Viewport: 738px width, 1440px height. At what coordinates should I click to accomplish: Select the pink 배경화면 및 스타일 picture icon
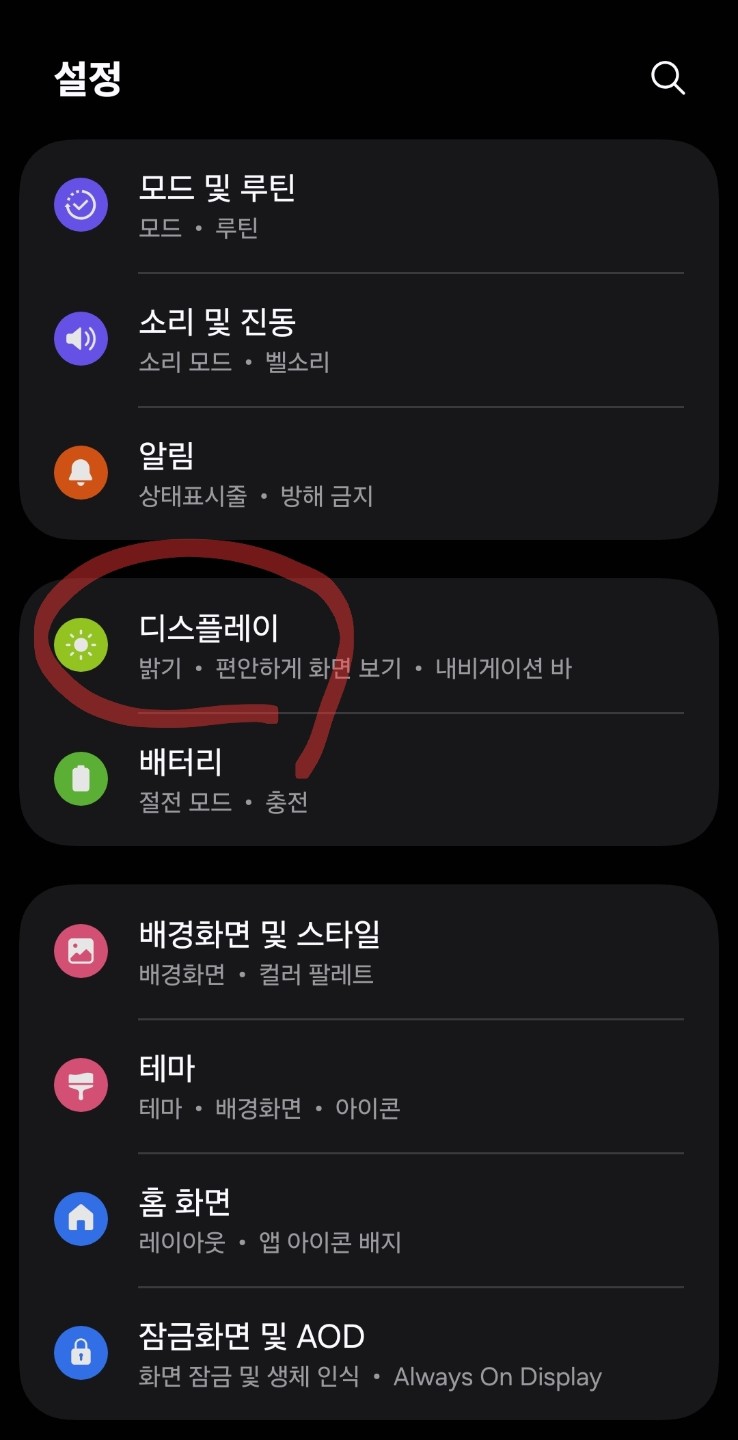pyautogui.click(x=81, y=949)
